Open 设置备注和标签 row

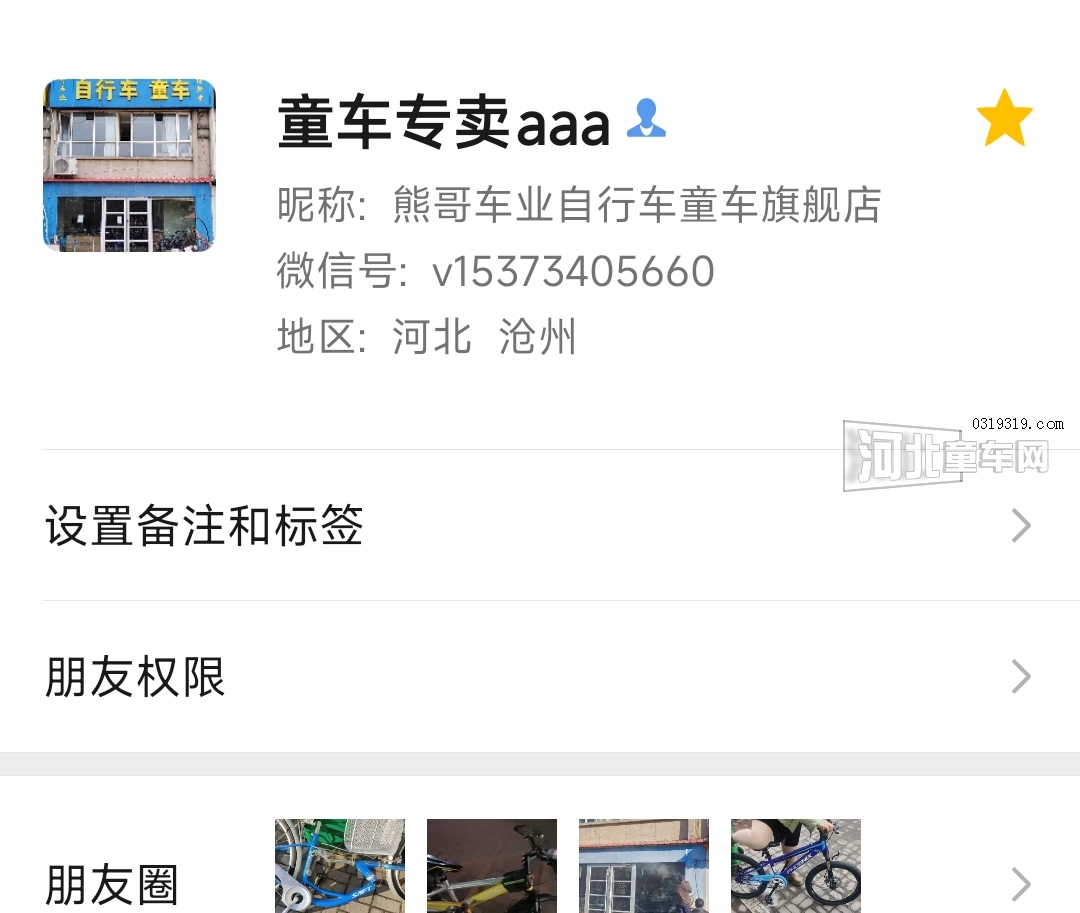point(540,525)
